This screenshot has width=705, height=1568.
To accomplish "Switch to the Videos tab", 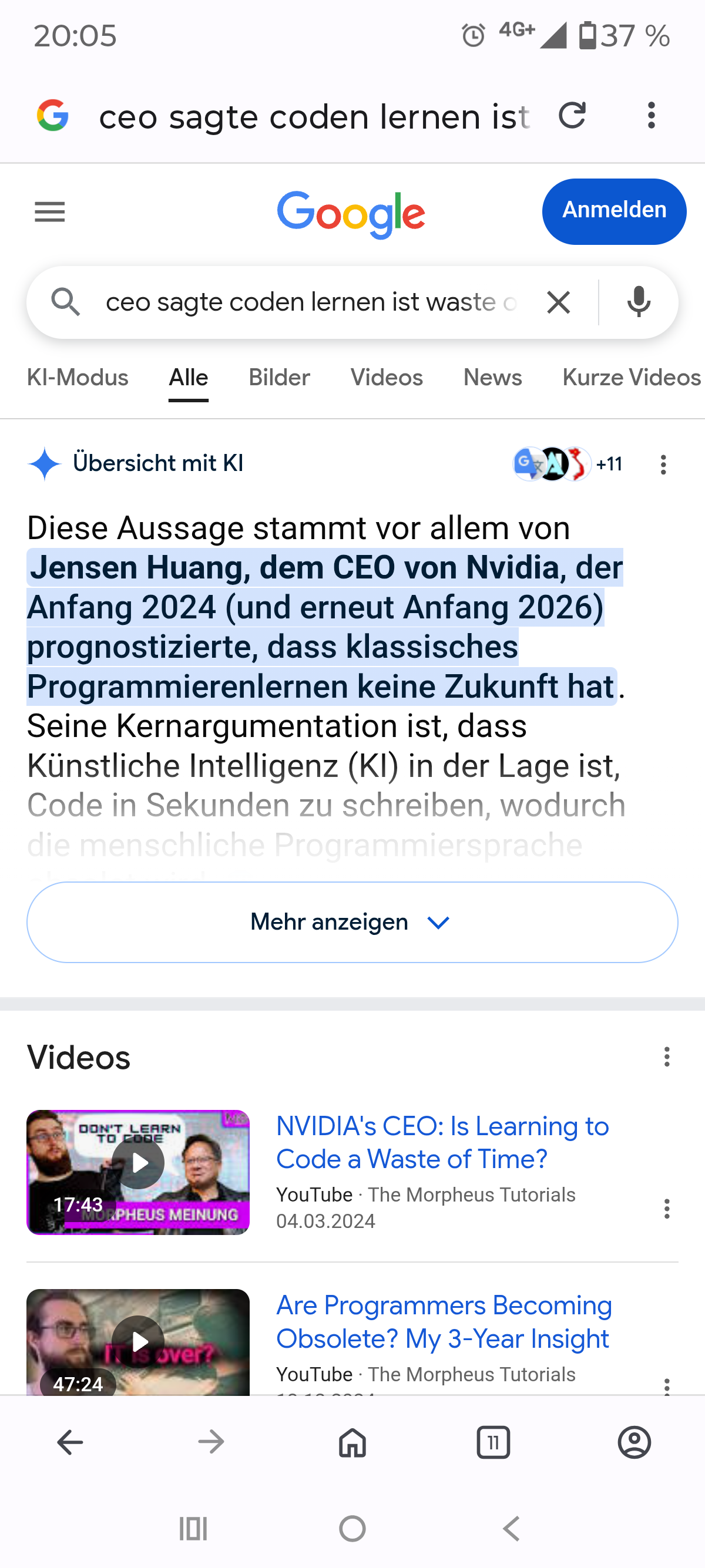I will pos(387,378).
